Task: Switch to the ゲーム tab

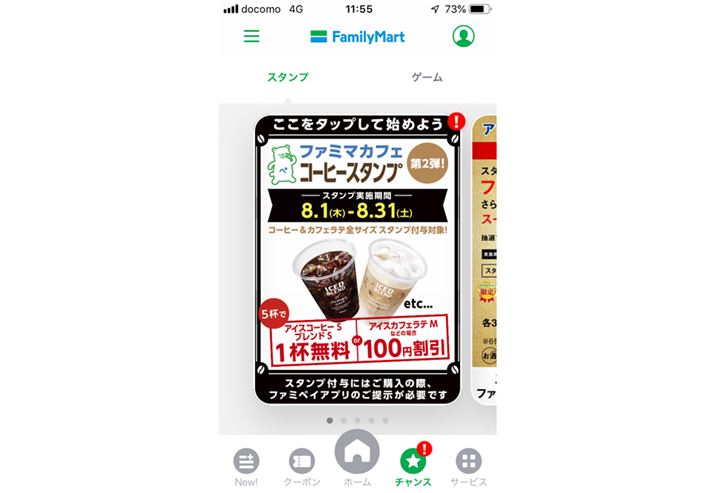Action: (427, 77)
